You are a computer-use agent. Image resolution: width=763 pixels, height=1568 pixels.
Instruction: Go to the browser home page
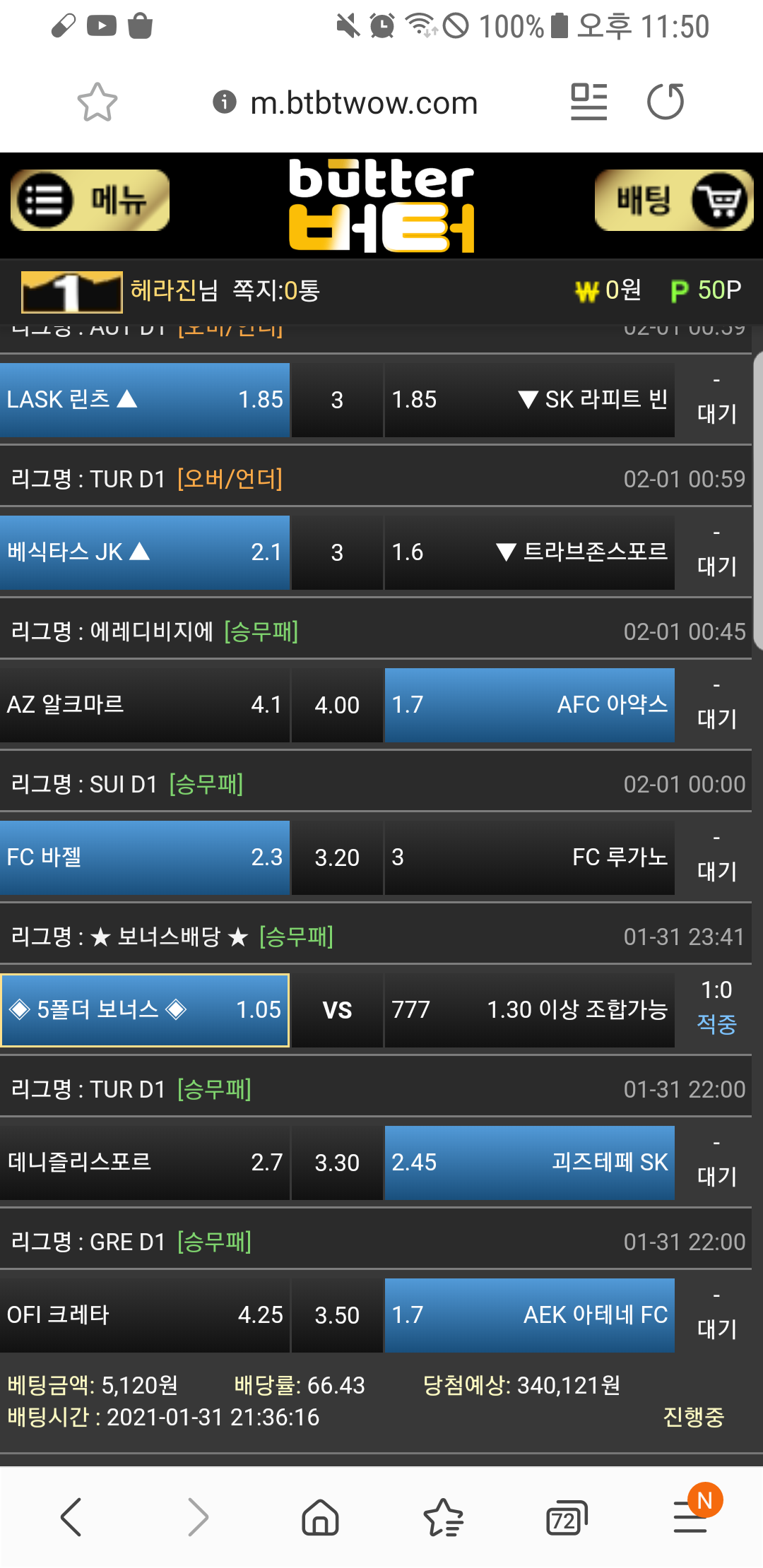[x=320, y=1516]
